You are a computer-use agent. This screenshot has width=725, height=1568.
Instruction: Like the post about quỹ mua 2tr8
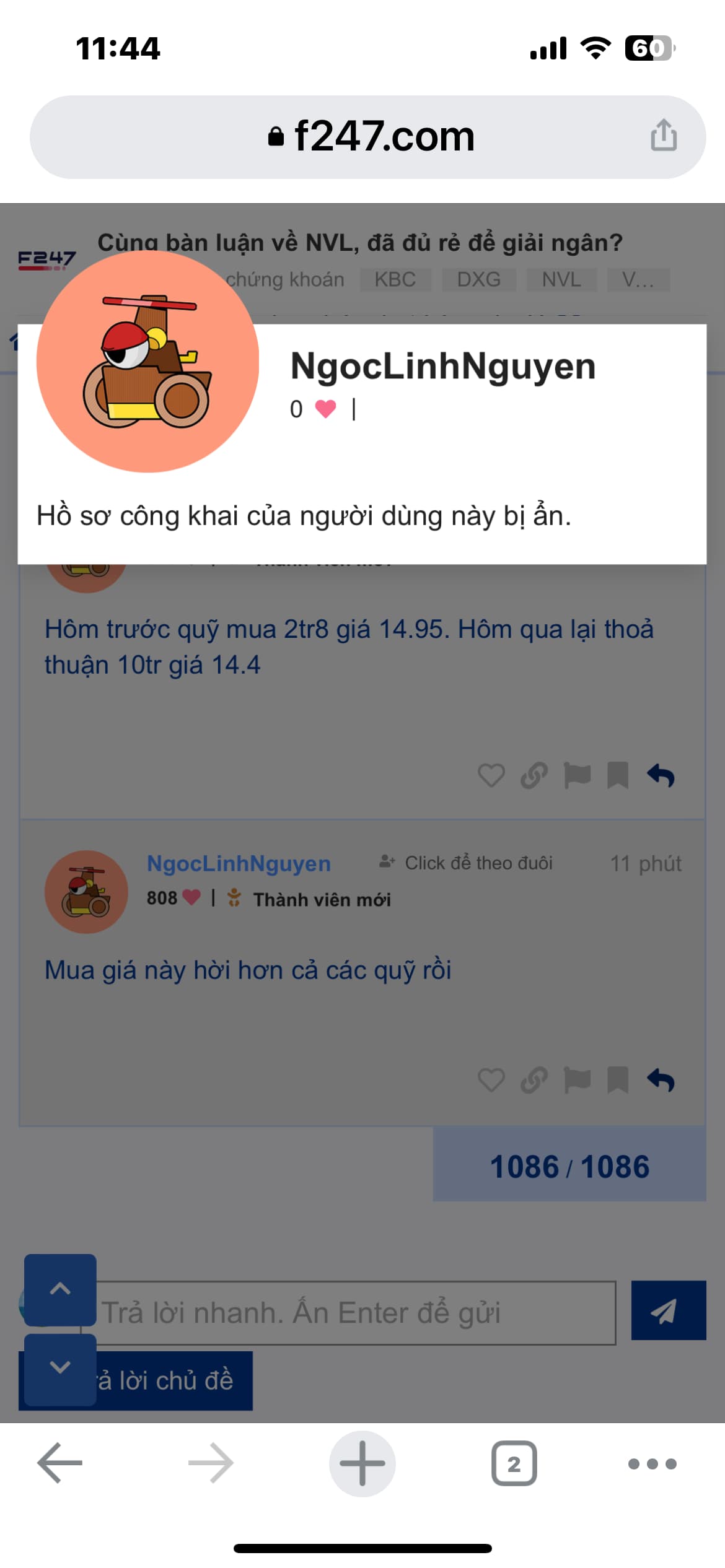pos(491,775)
